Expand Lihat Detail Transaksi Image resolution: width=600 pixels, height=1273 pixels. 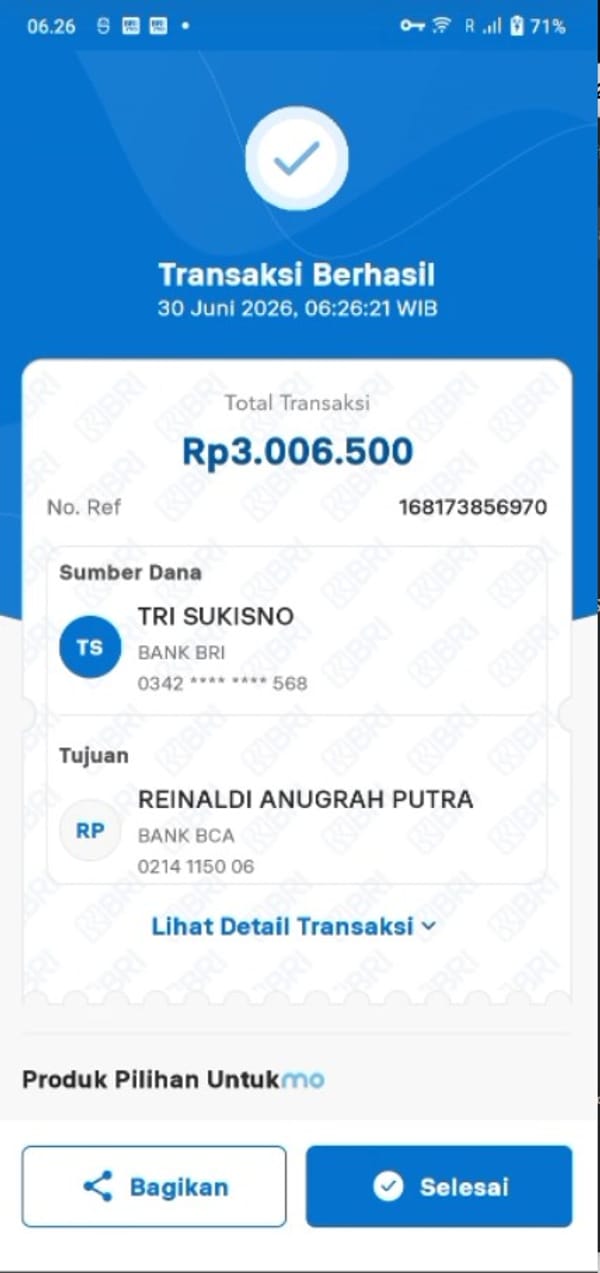[x=294, y=926]
